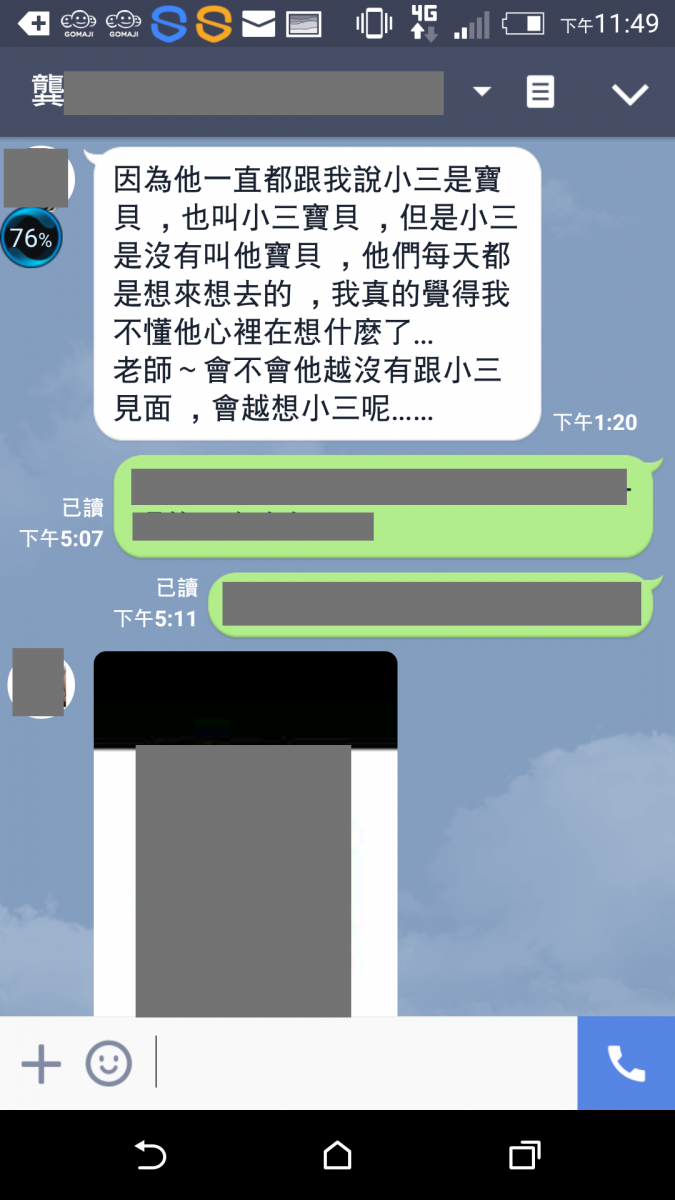Open the plus attachment menu

[x=41, y=1064]
